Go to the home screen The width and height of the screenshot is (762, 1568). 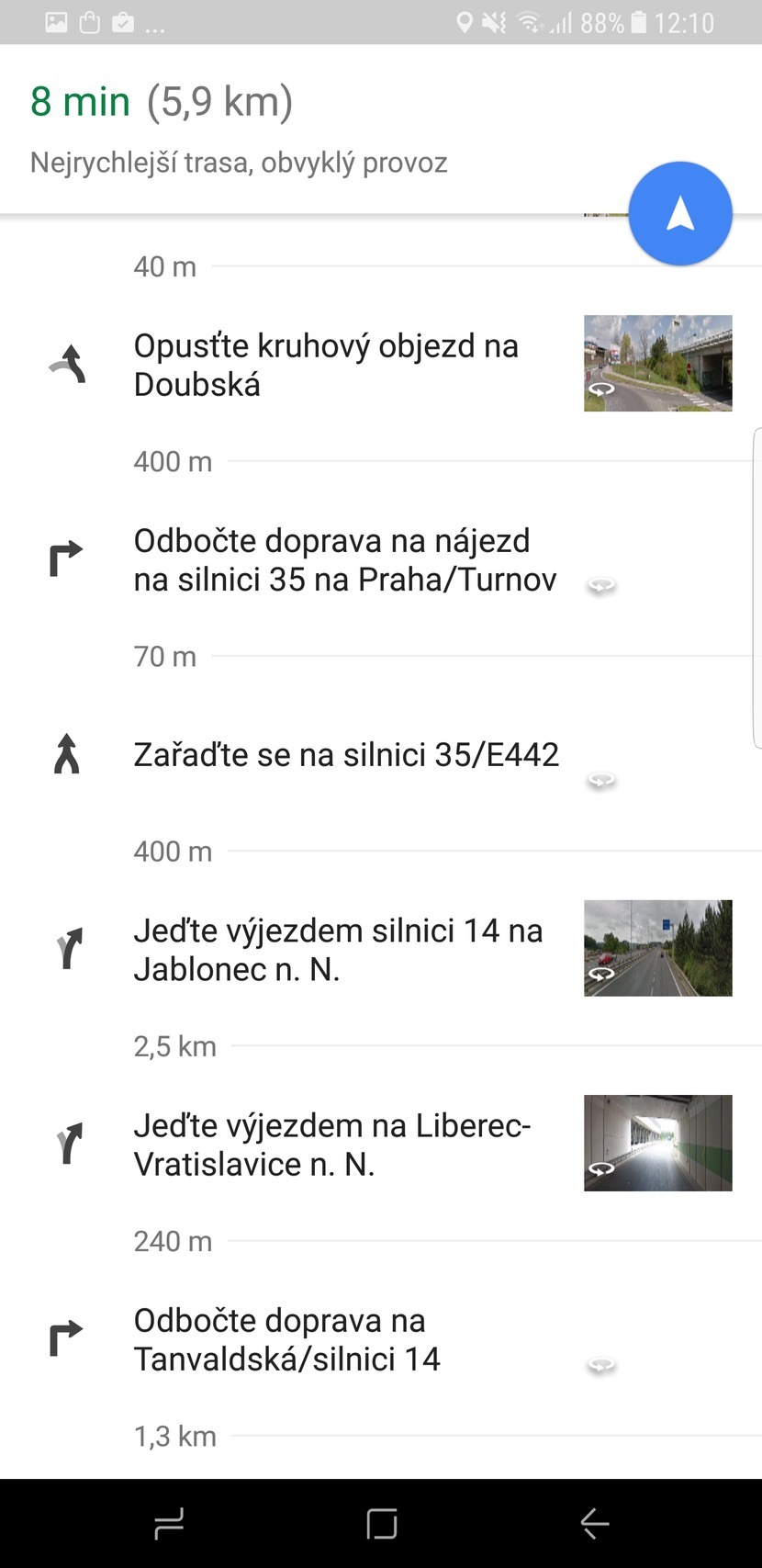381,1524
